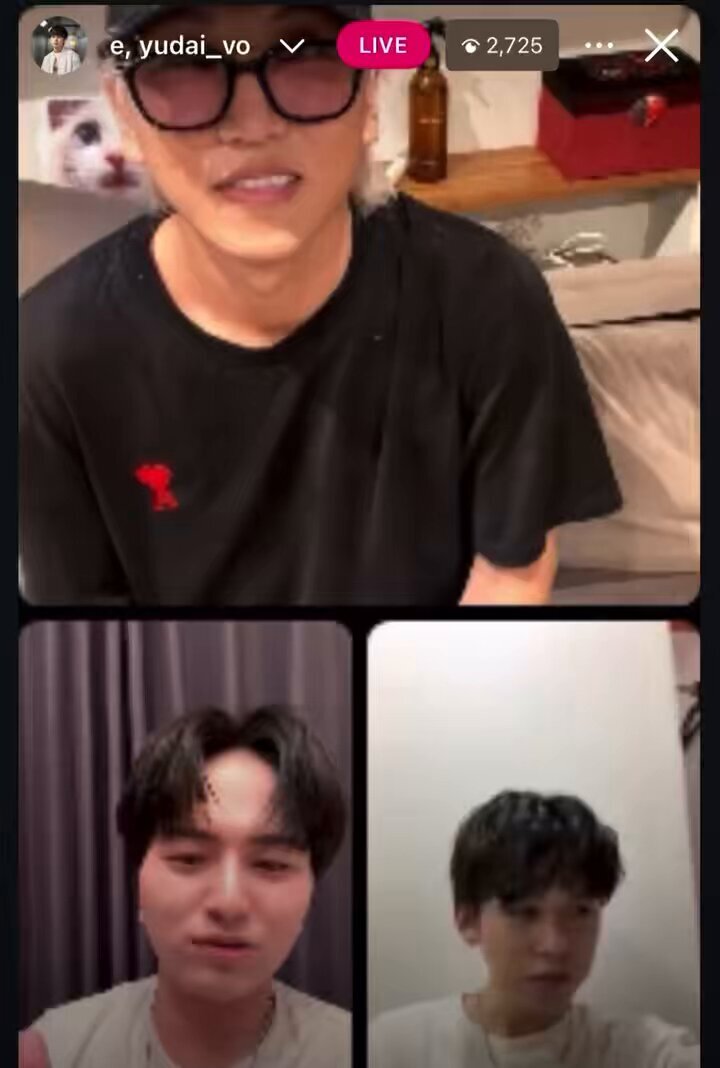Close the live video
Viewport: 720px width, 1068px height.
[x=661, y=46]
